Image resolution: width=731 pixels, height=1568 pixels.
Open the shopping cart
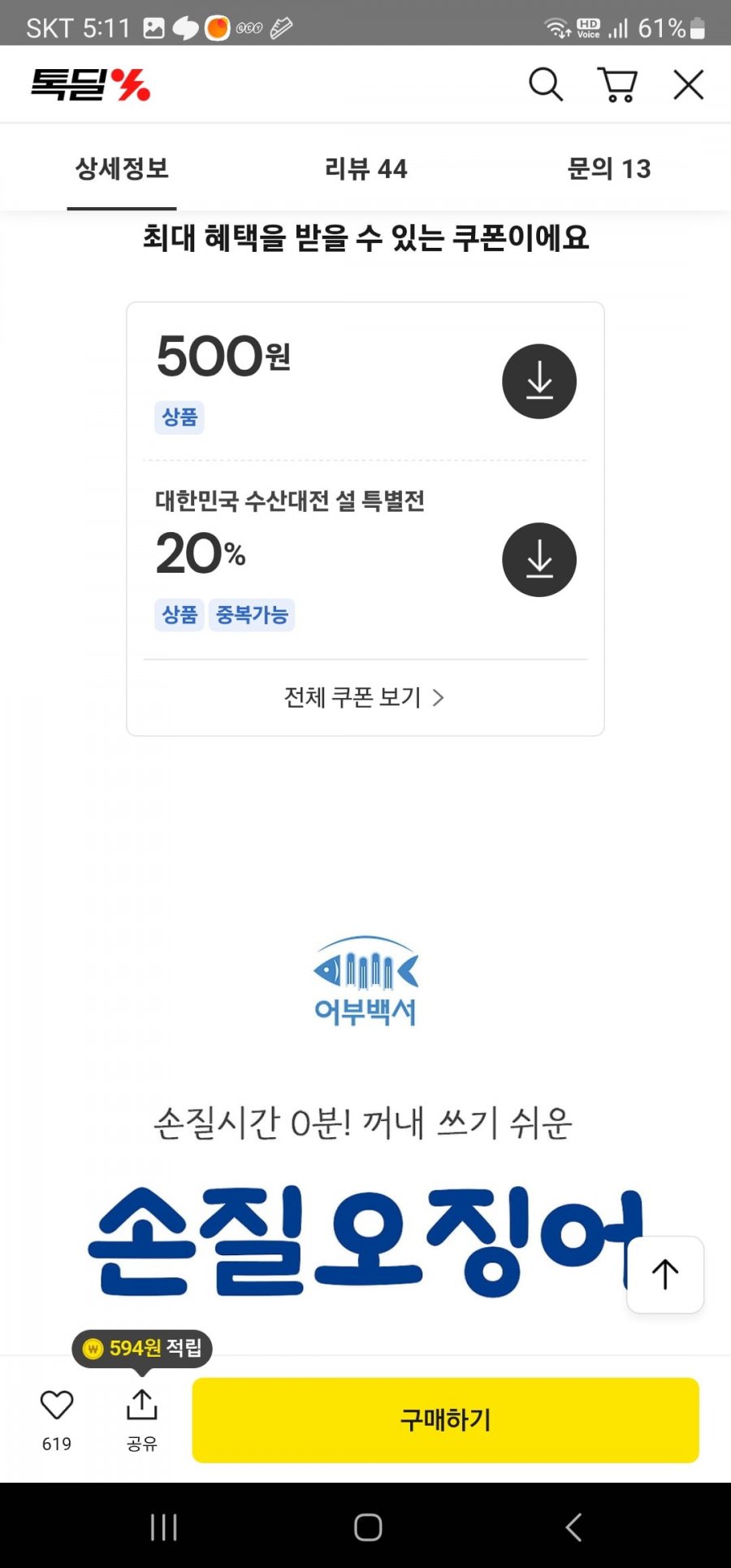[617, 84]
